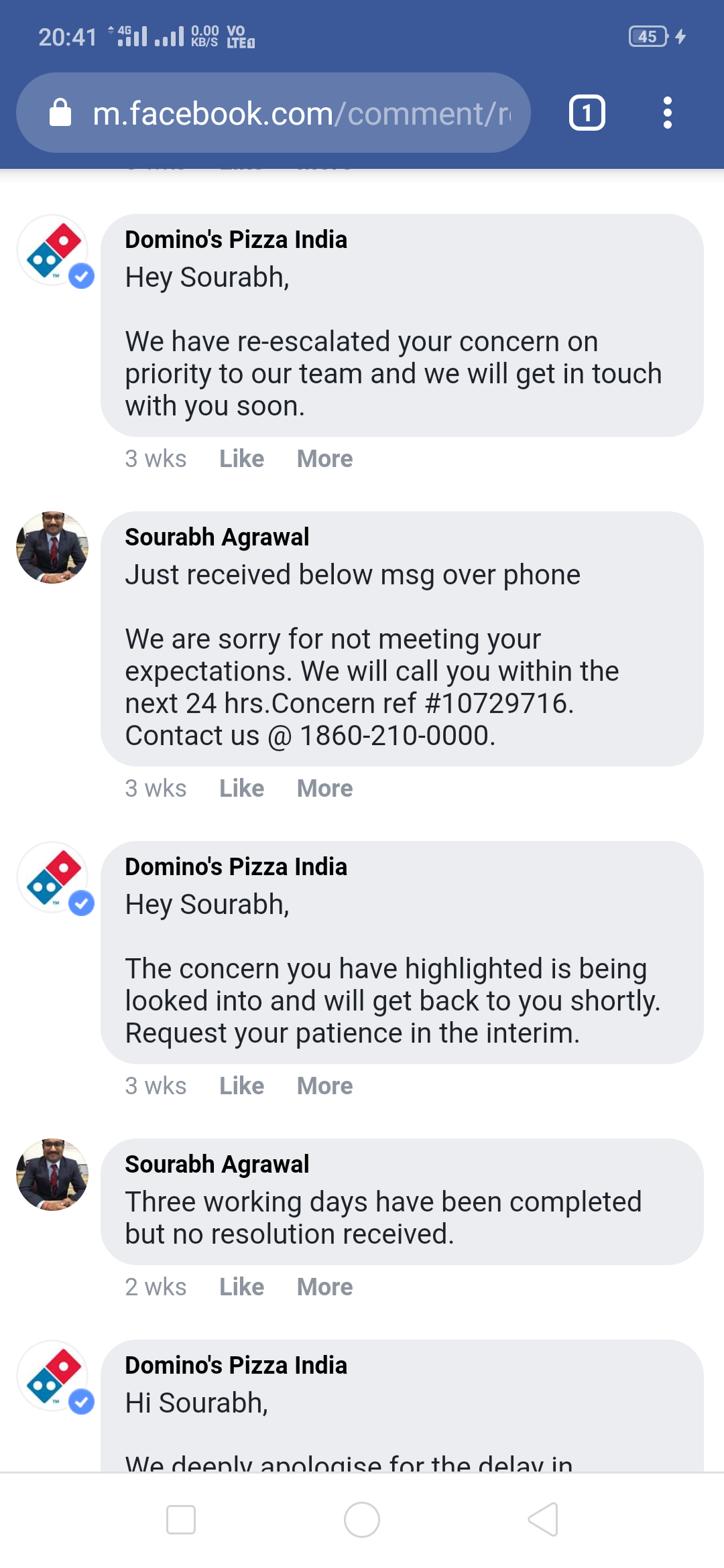This screenshot has height=1568, width=724.
Task: Tap the 2 wks timestamp link
Action: (x=156, y=1286)
